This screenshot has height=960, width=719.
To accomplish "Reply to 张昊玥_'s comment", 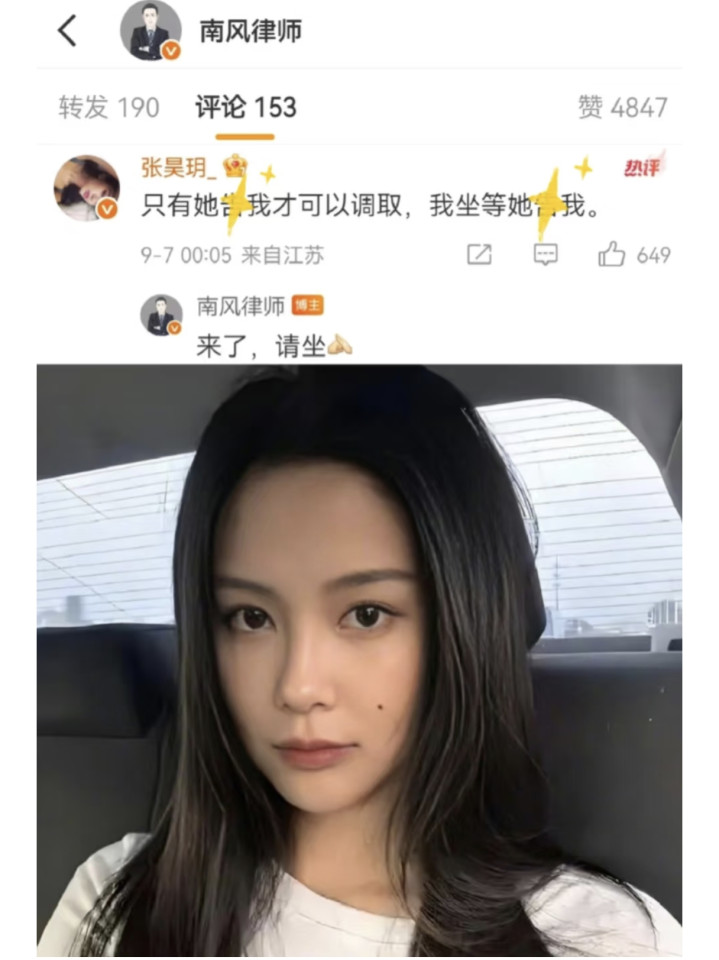I will [545, 255].
